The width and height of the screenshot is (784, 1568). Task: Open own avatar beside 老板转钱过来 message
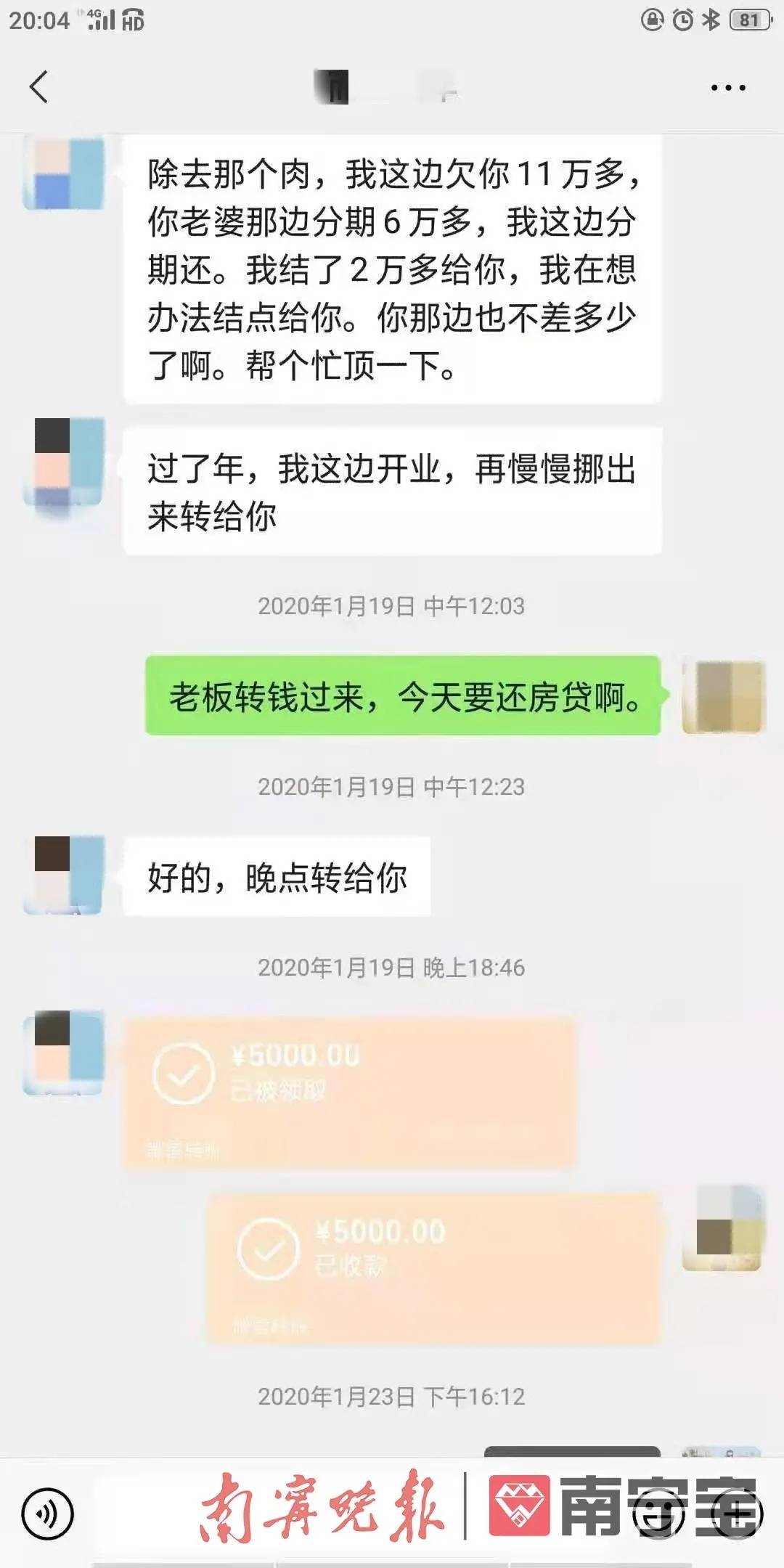[723, 696]
